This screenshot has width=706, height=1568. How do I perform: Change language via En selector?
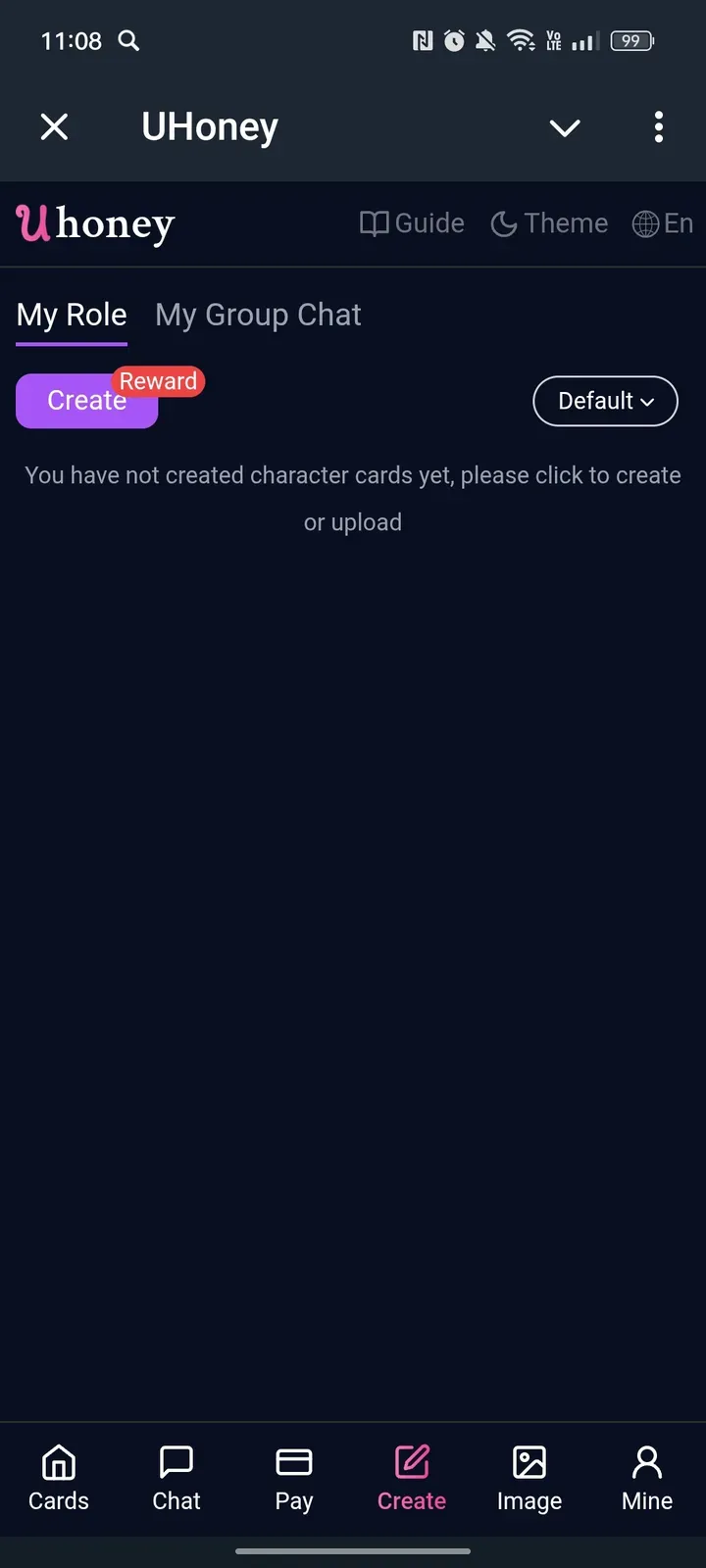(x=663, y=223)
